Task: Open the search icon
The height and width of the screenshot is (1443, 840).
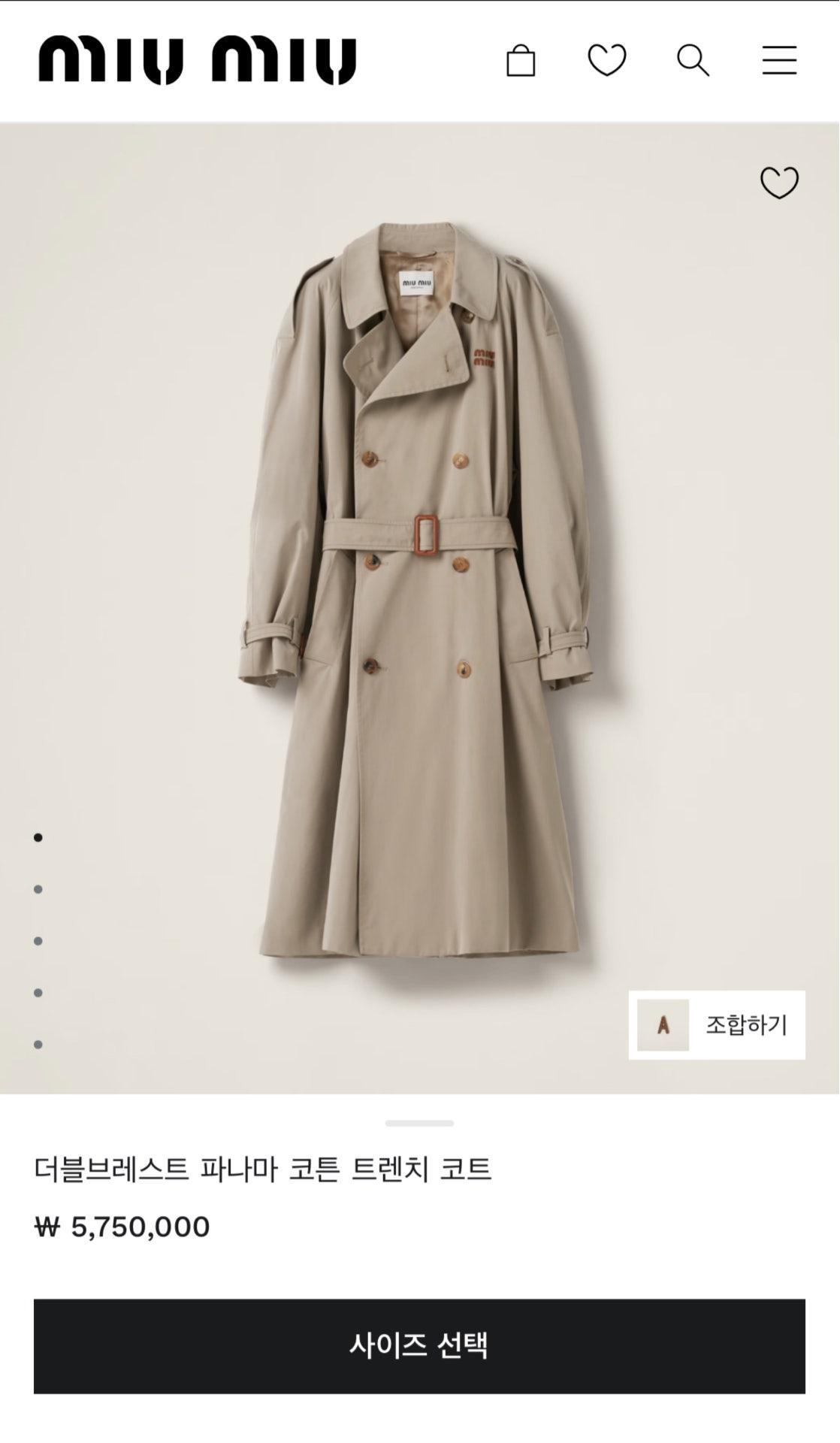Action: 693,60
